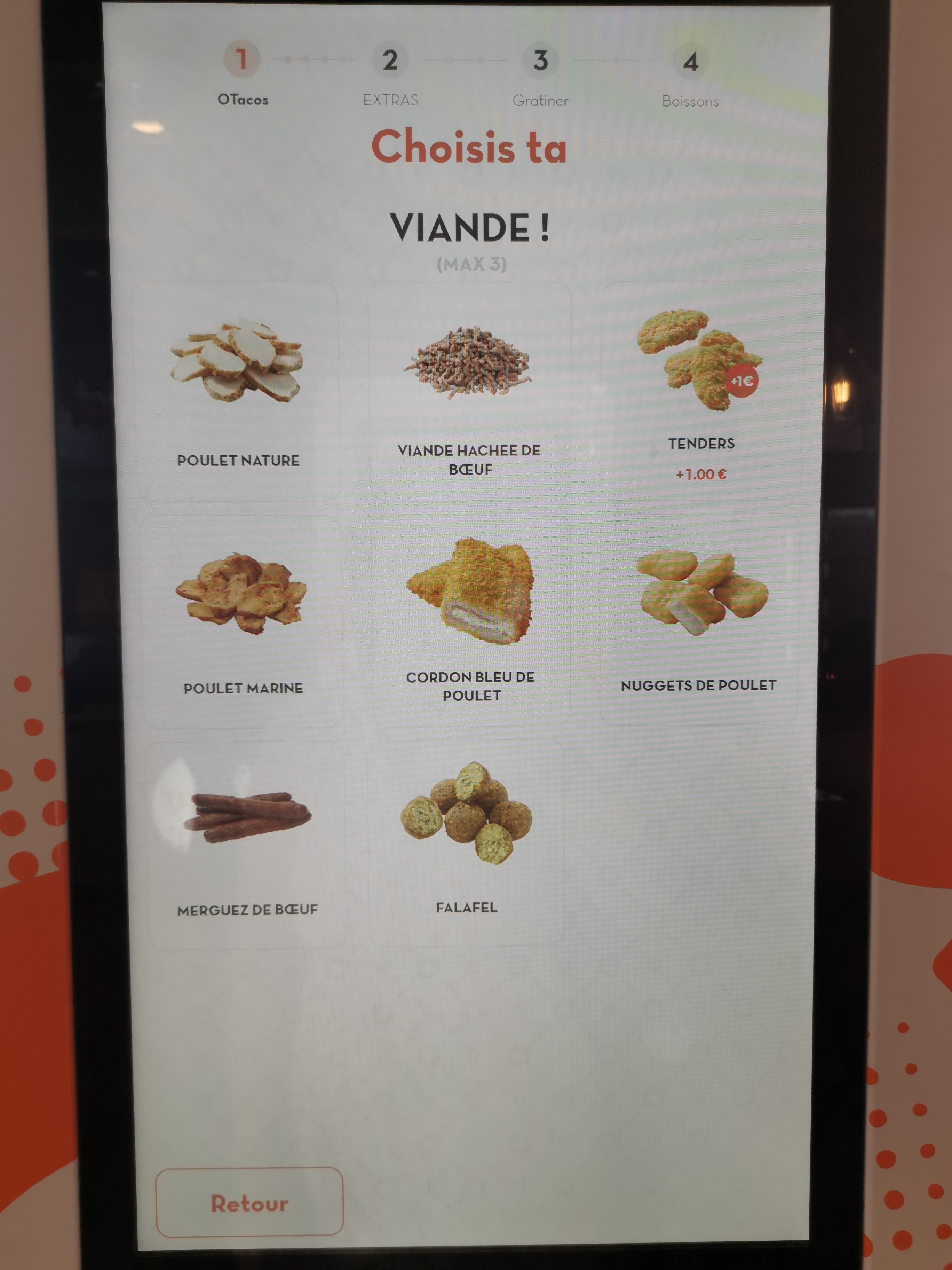This screenshot has height=1270, width=952.
Task: Select Cordon Bleu de Poulet
Action: coord(470,620)
